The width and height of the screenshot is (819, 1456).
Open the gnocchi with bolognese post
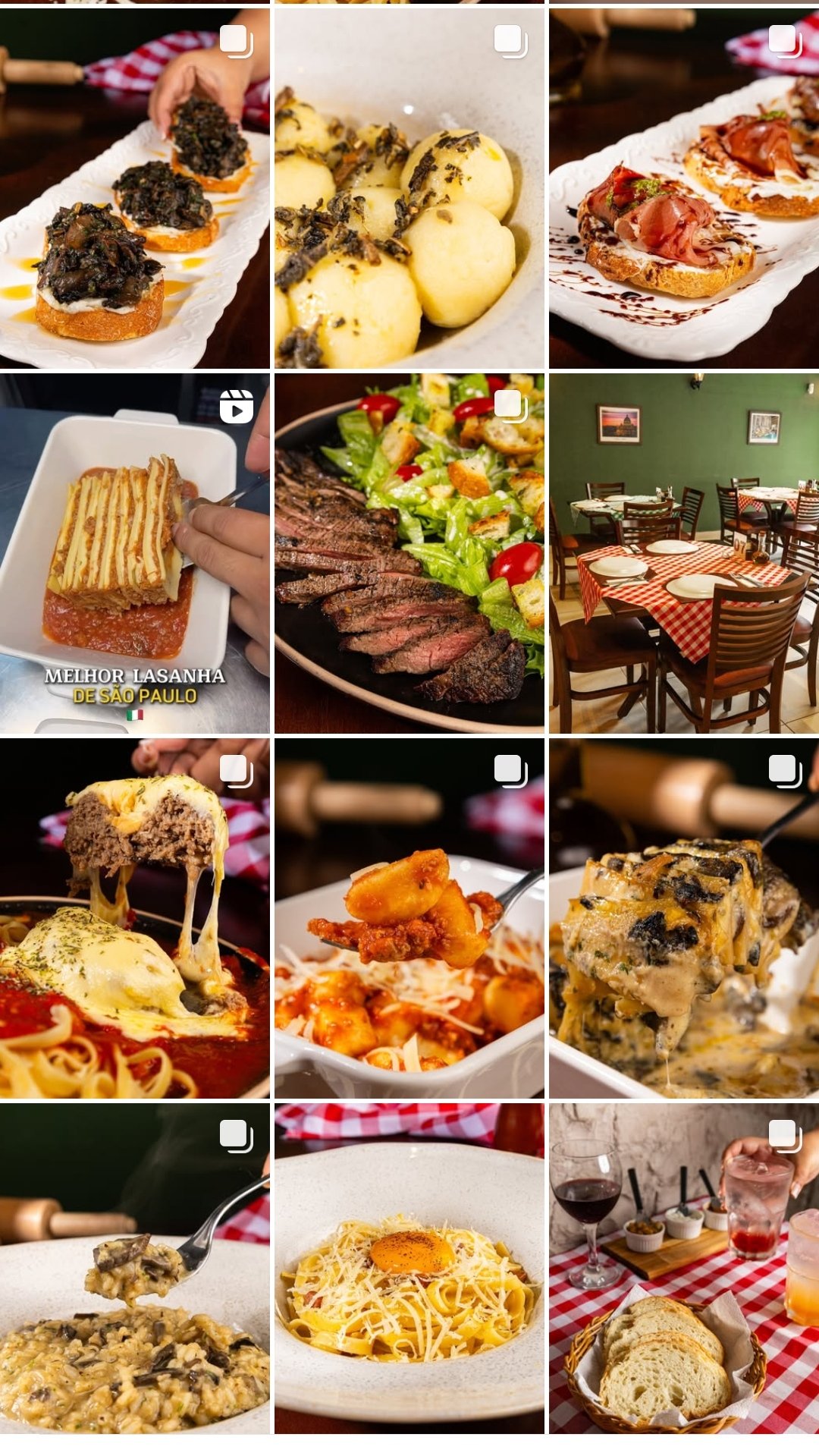[x=409, y=918]
